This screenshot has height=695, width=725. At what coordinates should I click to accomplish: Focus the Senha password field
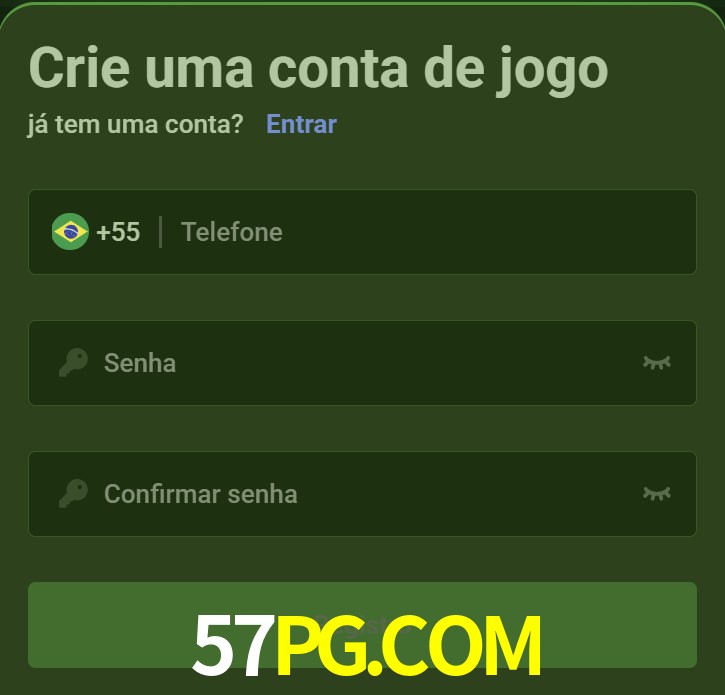360,362
